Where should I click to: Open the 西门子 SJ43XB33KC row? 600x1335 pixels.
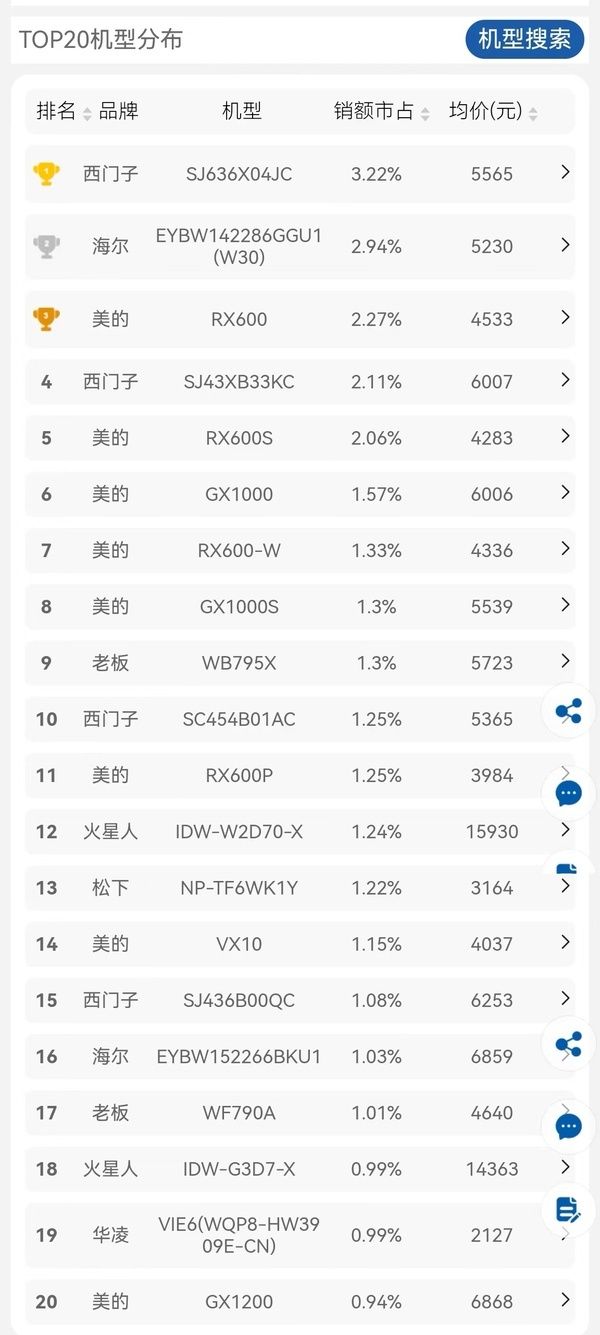(x=300, y=381)
